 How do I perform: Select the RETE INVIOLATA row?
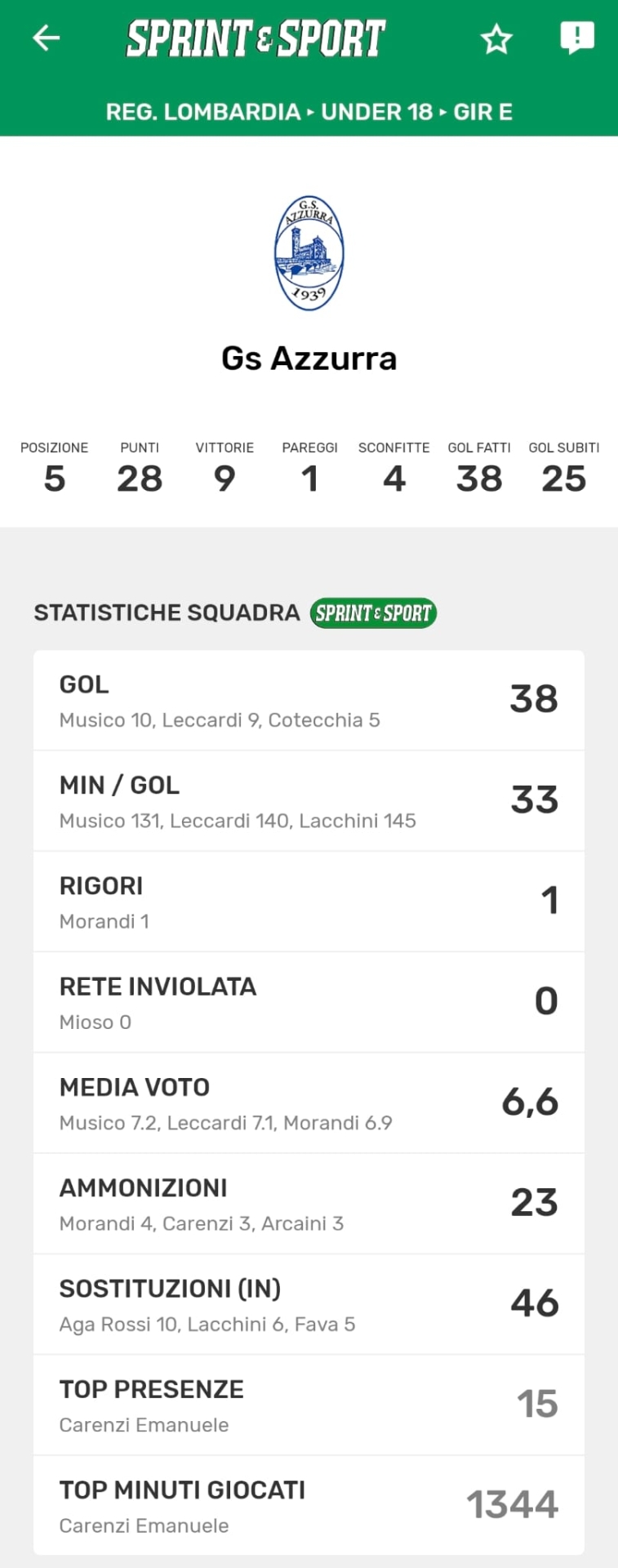point(309,1002)
